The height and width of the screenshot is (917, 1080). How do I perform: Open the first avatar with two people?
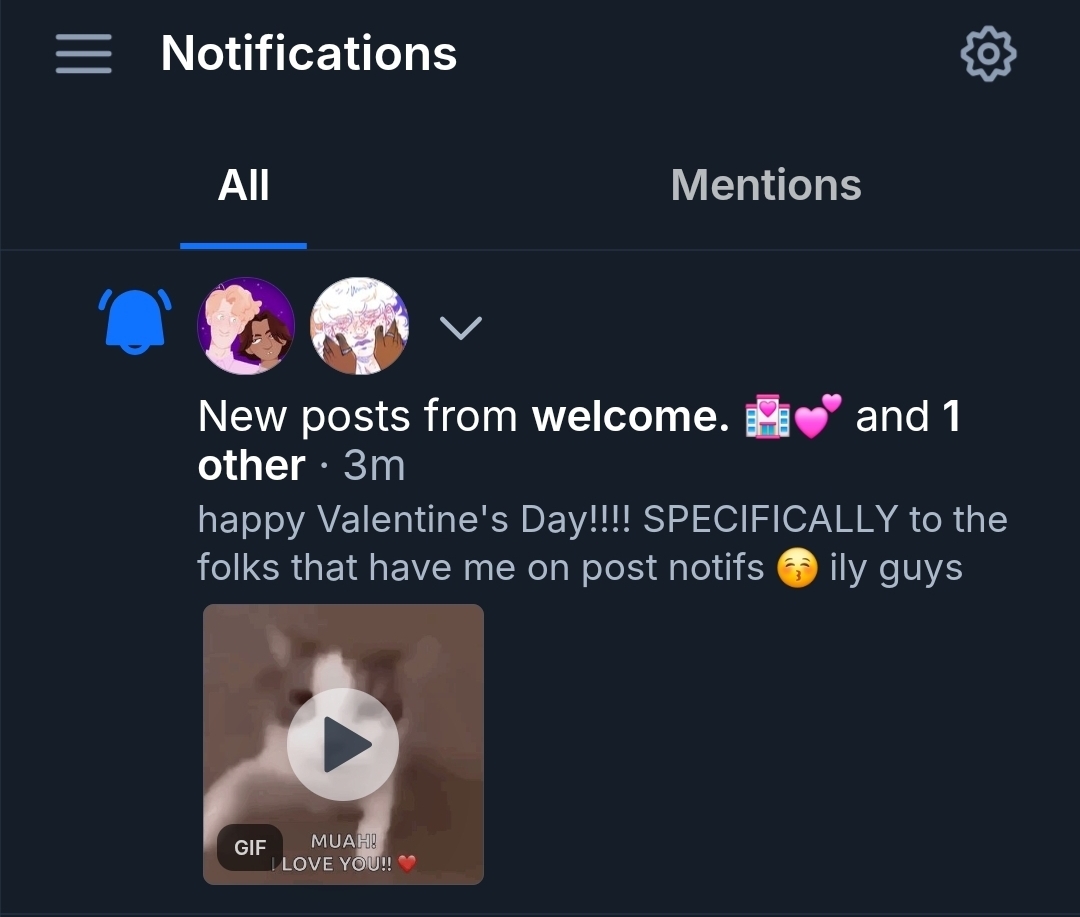click(246, 326)
